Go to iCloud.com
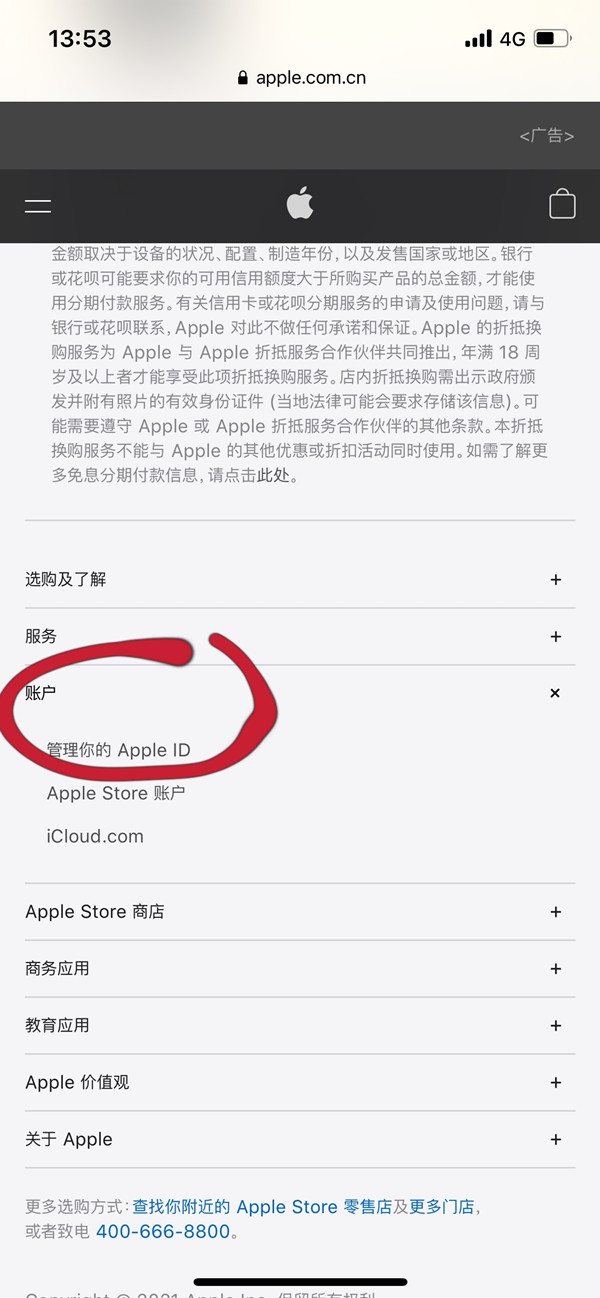 [95, 836]
